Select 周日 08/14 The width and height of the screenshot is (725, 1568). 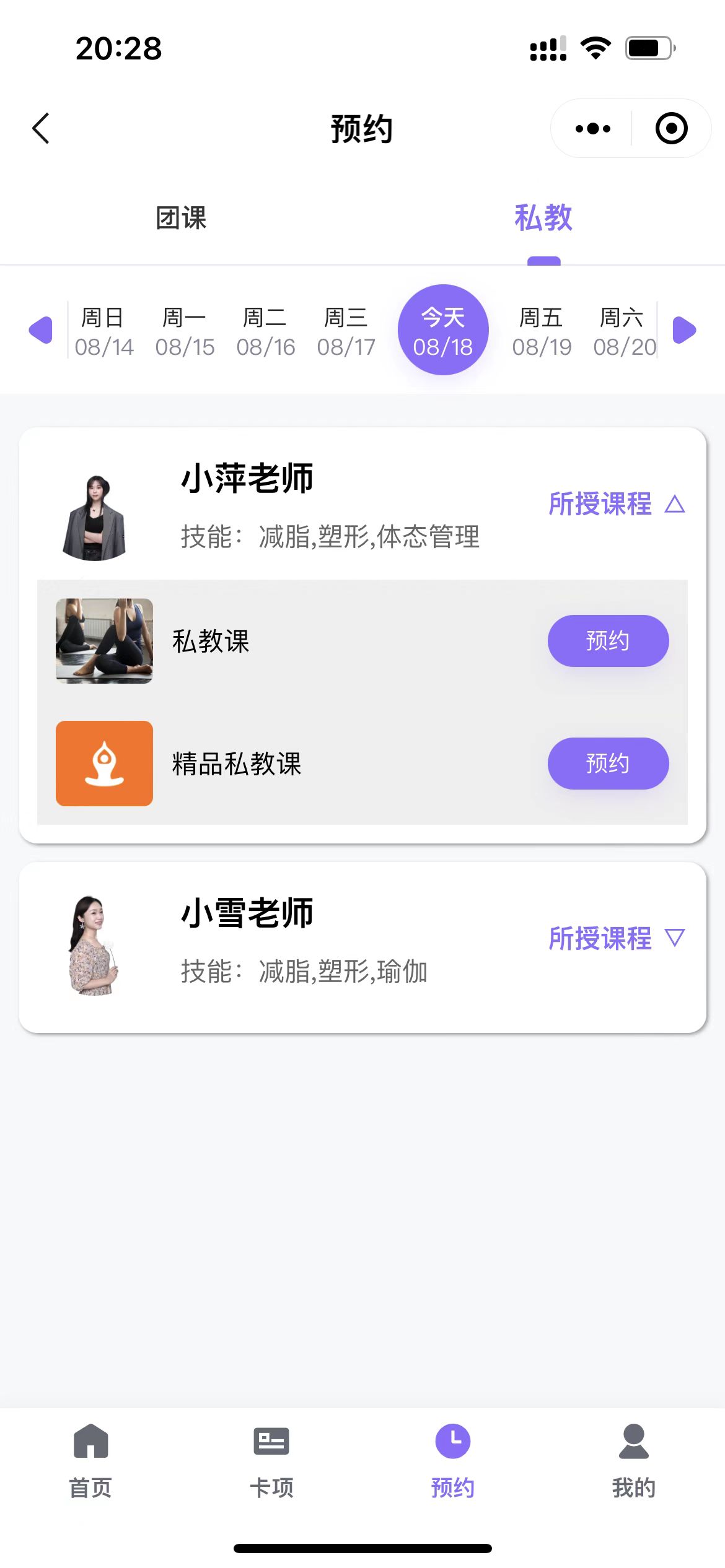(104, 331)
